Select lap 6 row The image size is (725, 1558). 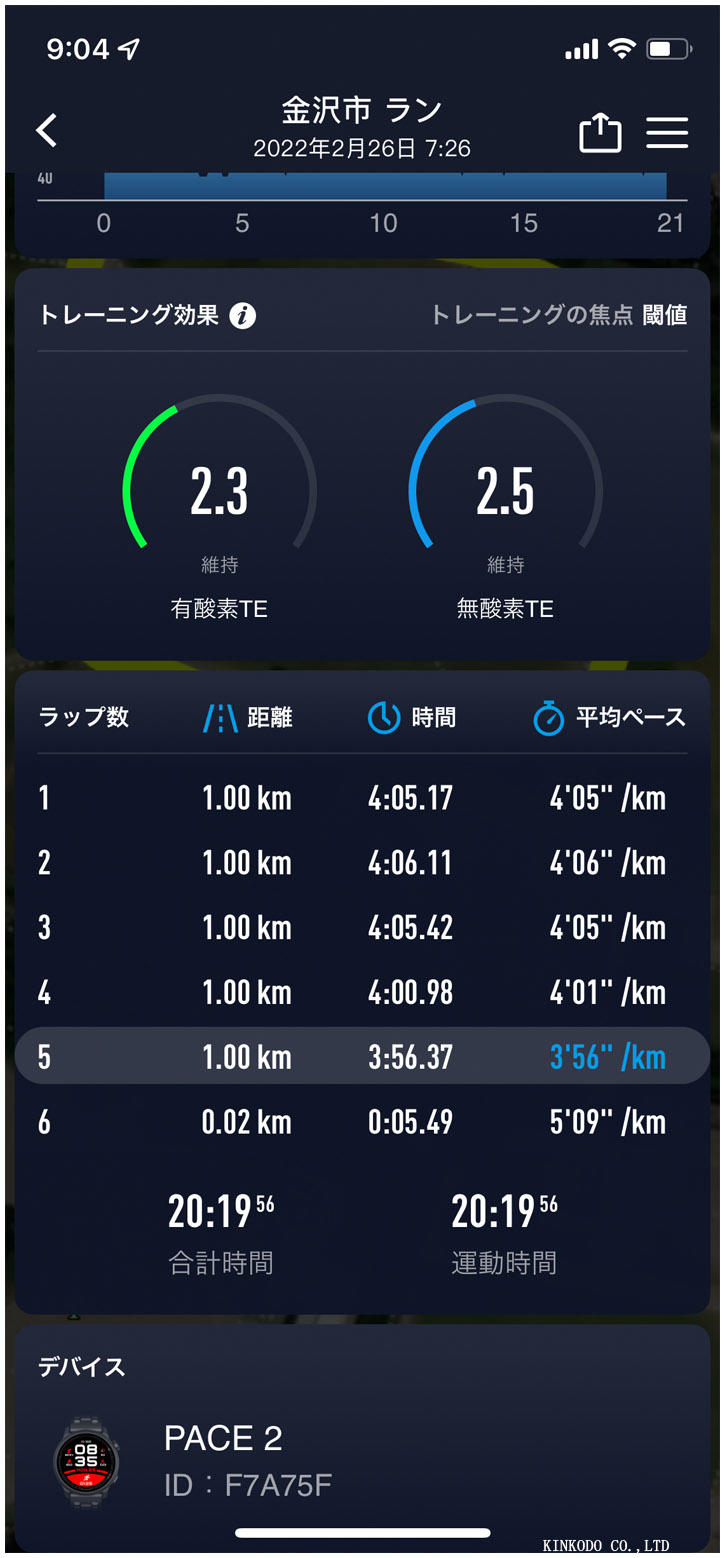tap(362, 1122)
